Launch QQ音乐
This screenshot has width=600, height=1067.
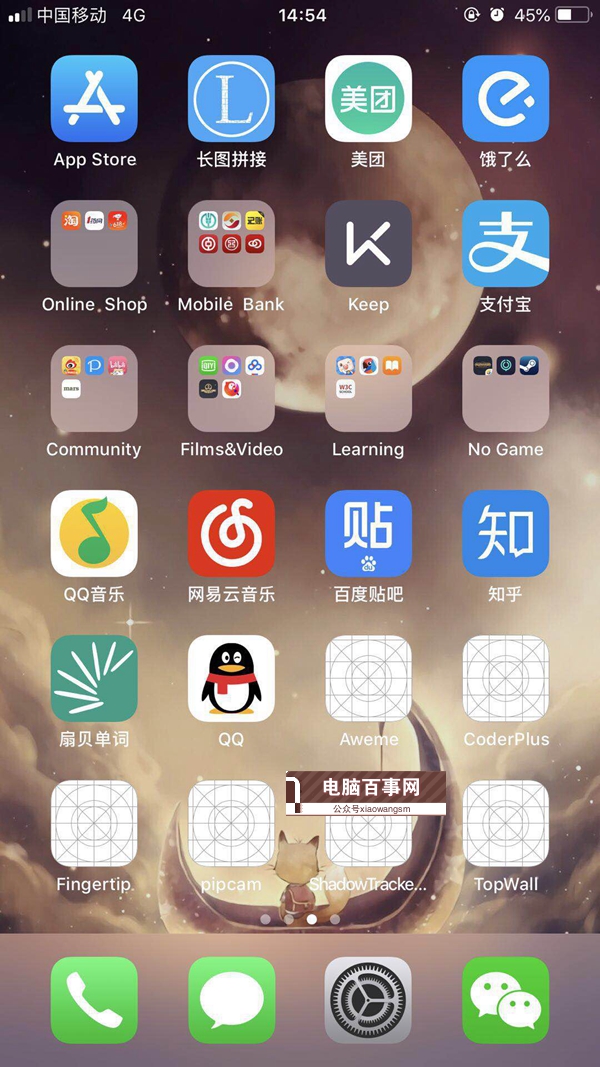pyautogui.click(x=94, y=534)
